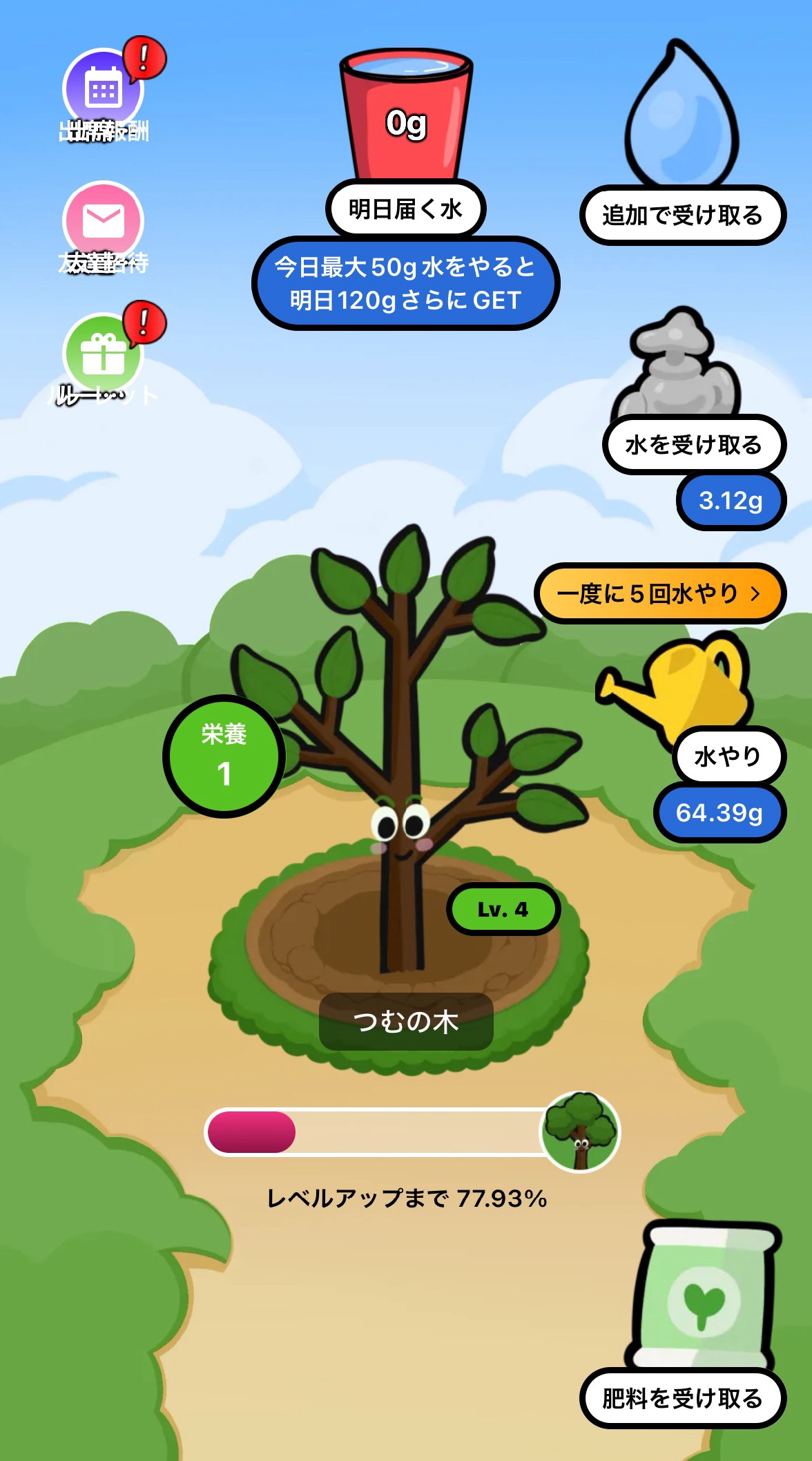Tap 追加で受け取る to get extra water
The width and height of the screenshot is (812, 1461).
tap(682, 215)
